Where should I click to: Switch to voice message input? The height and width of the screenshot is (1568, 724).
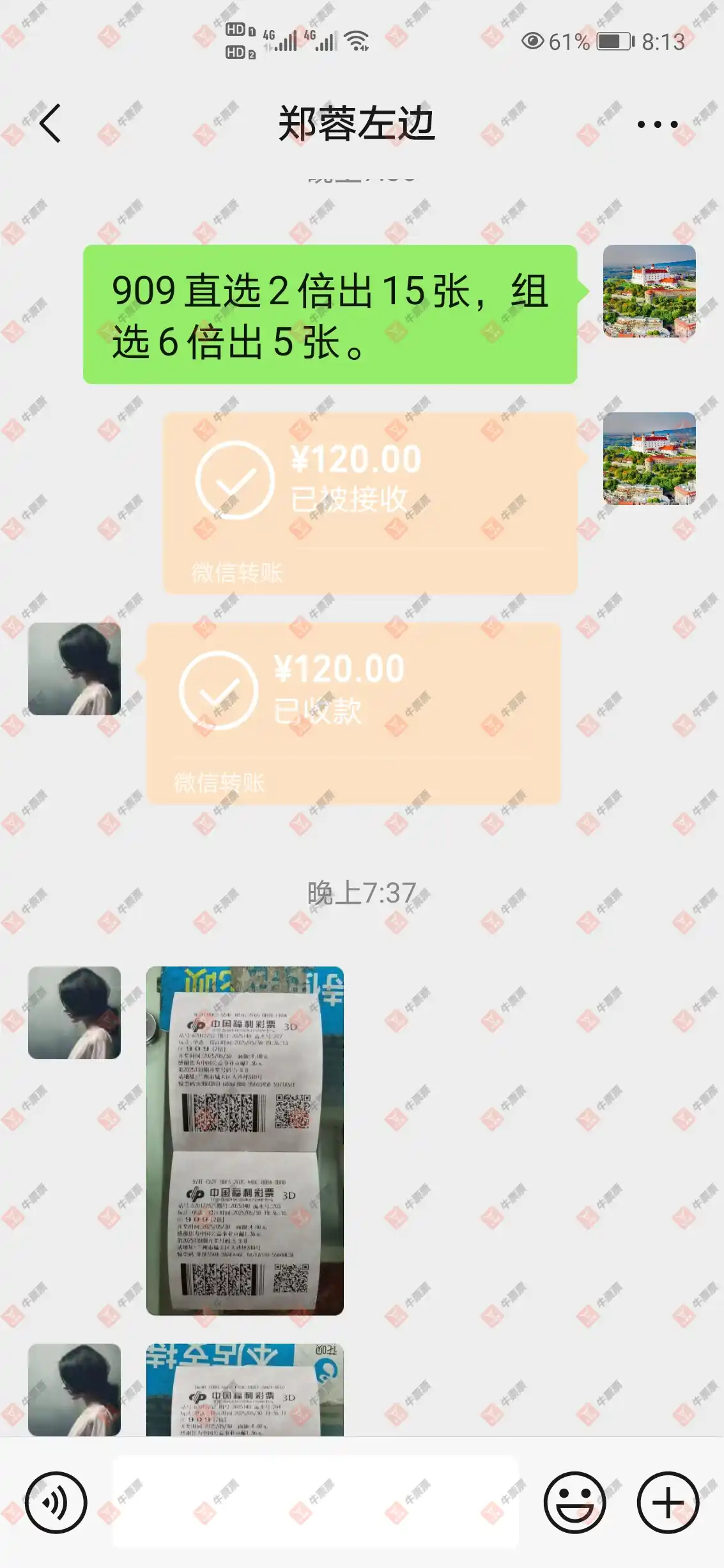56,1502
